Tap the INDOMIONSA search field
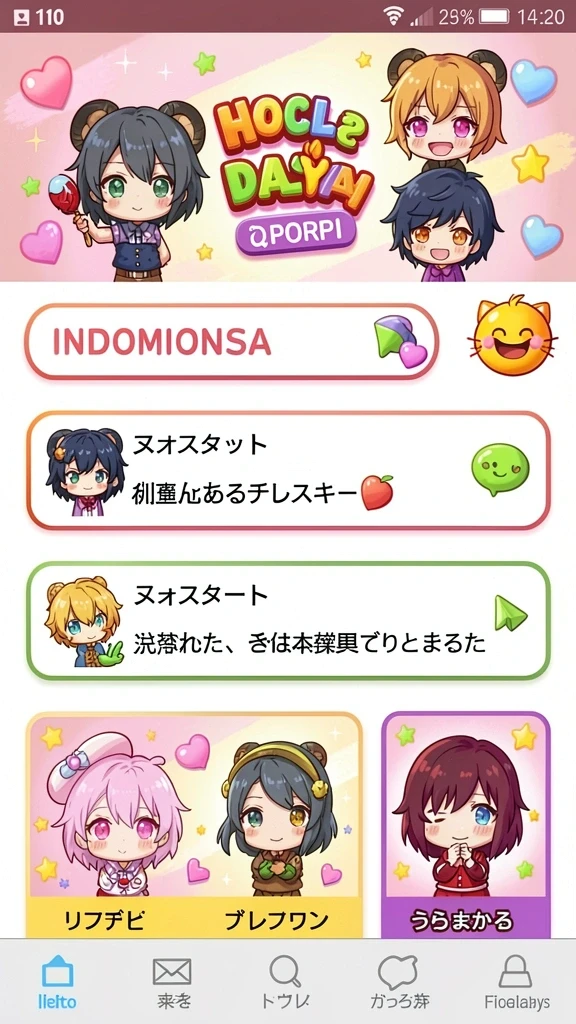 coord(231,342)
